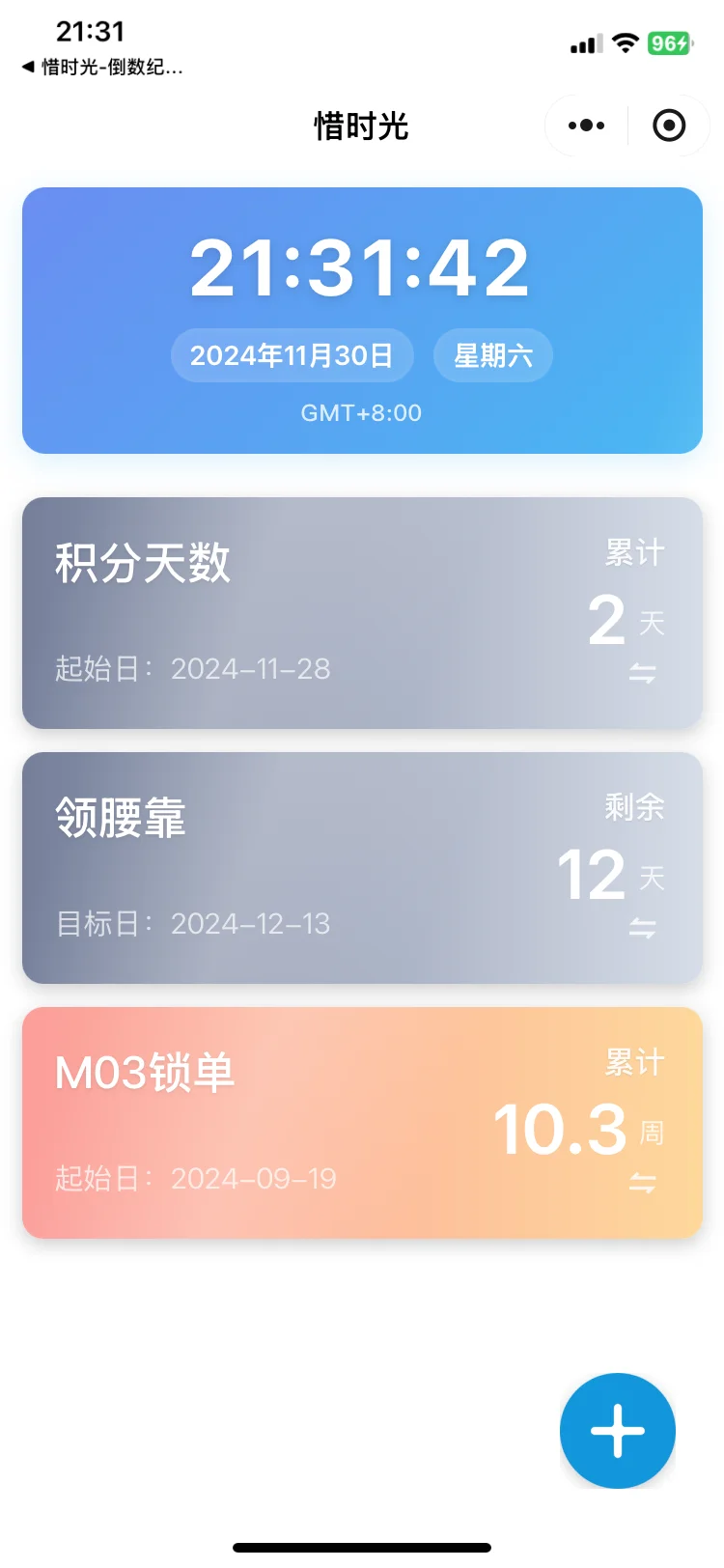The image size is (724, 1568).
Task: Toggle the swap icon on 领腰靠 card
Action: coord(642,928)
